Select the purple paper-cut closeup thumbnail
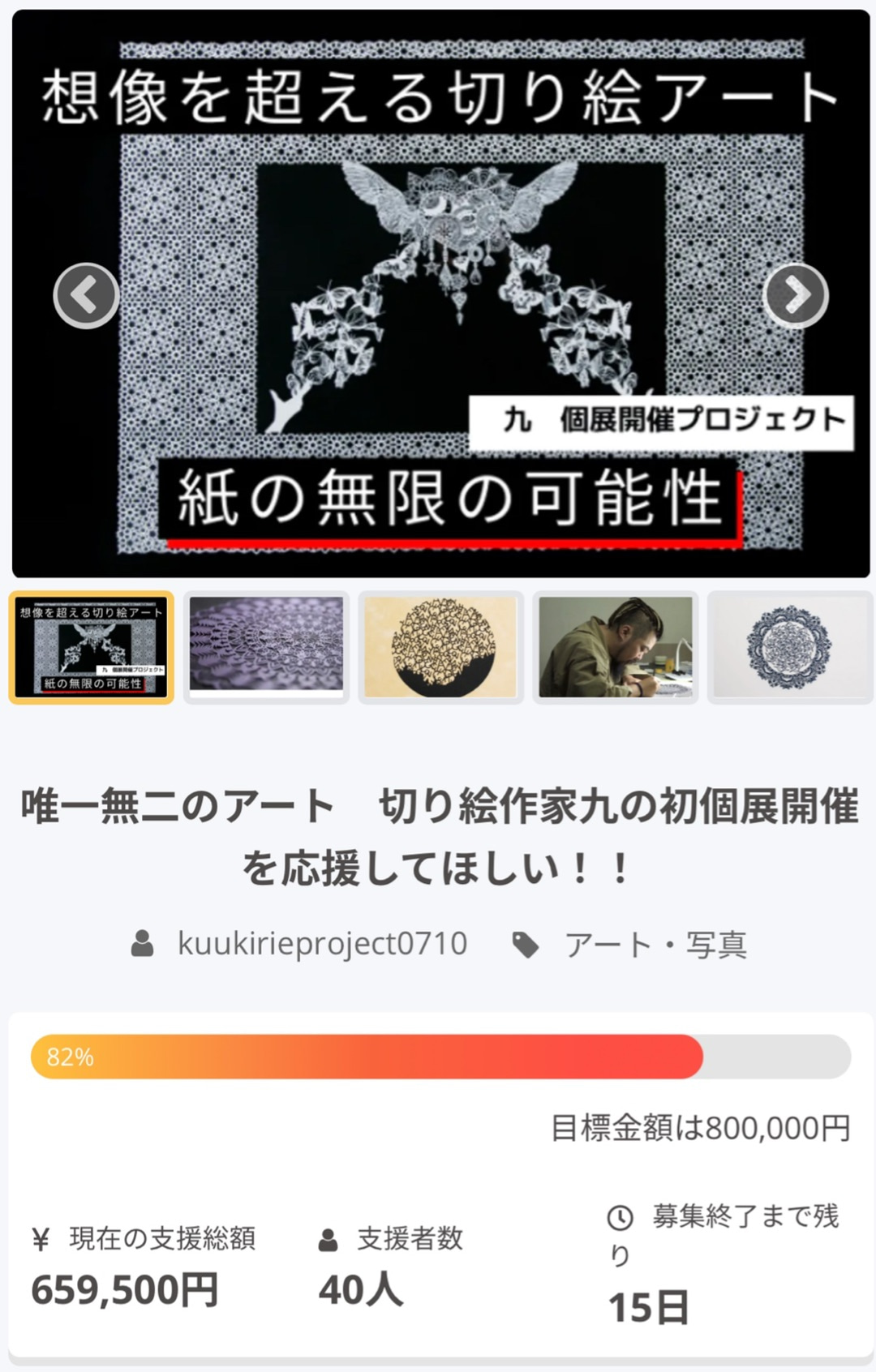This screenshot has height=1372, width=876. coord(266,647)
